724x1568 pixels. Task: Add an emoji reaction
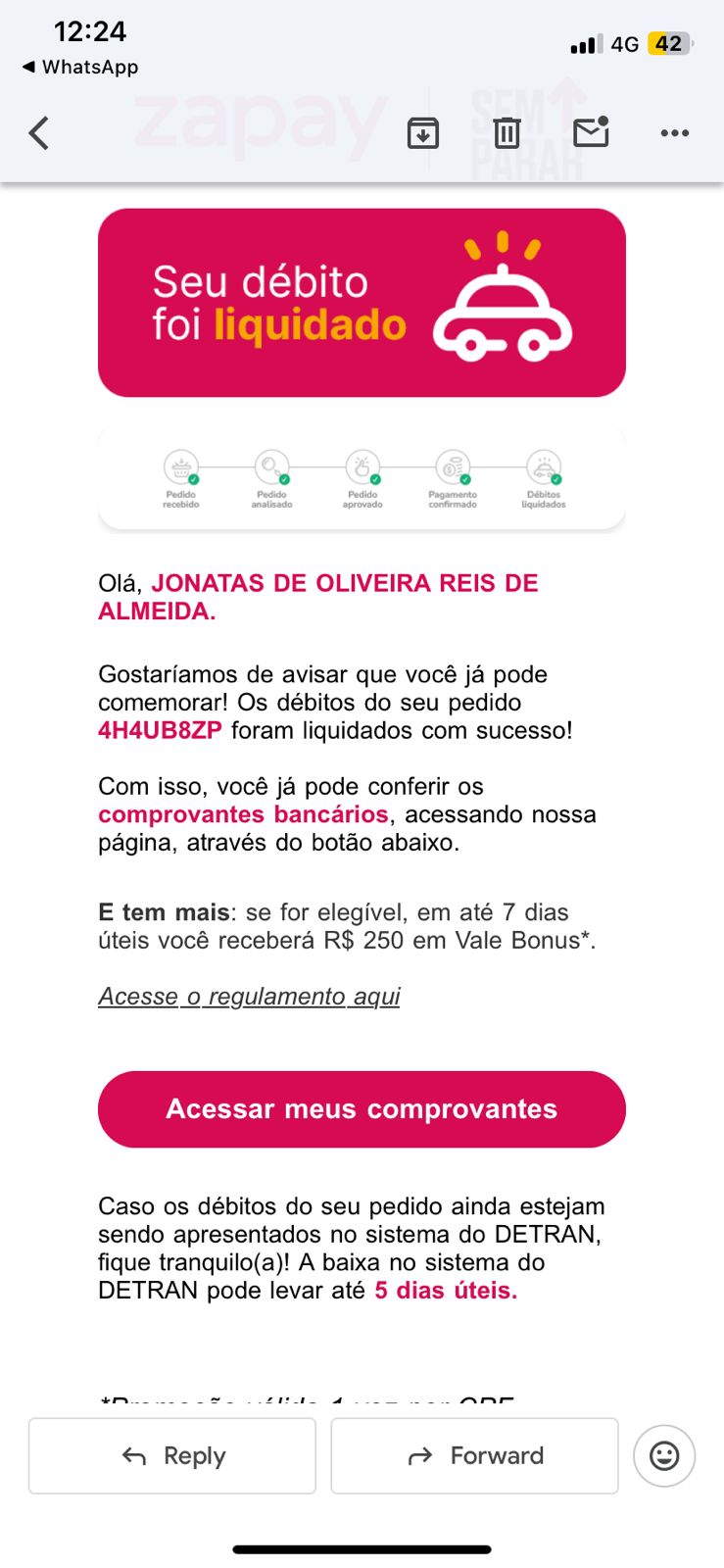point(664,1455)
